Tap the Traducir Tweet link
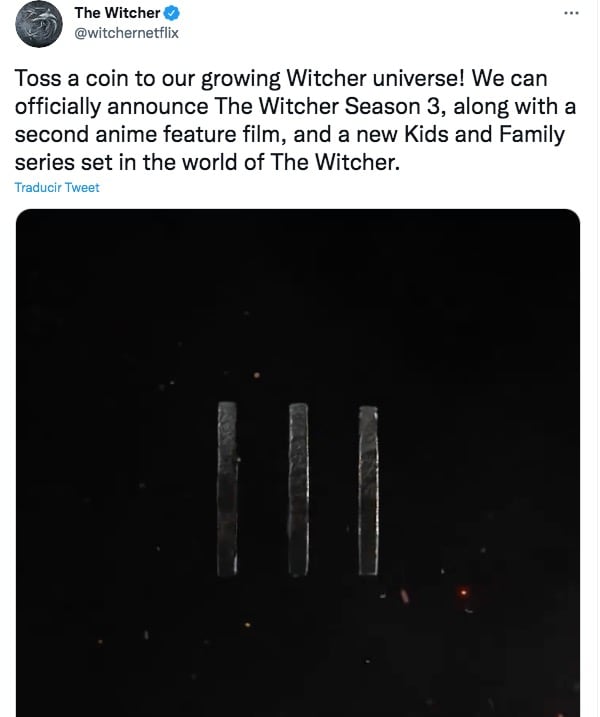 tap(57, 187)
